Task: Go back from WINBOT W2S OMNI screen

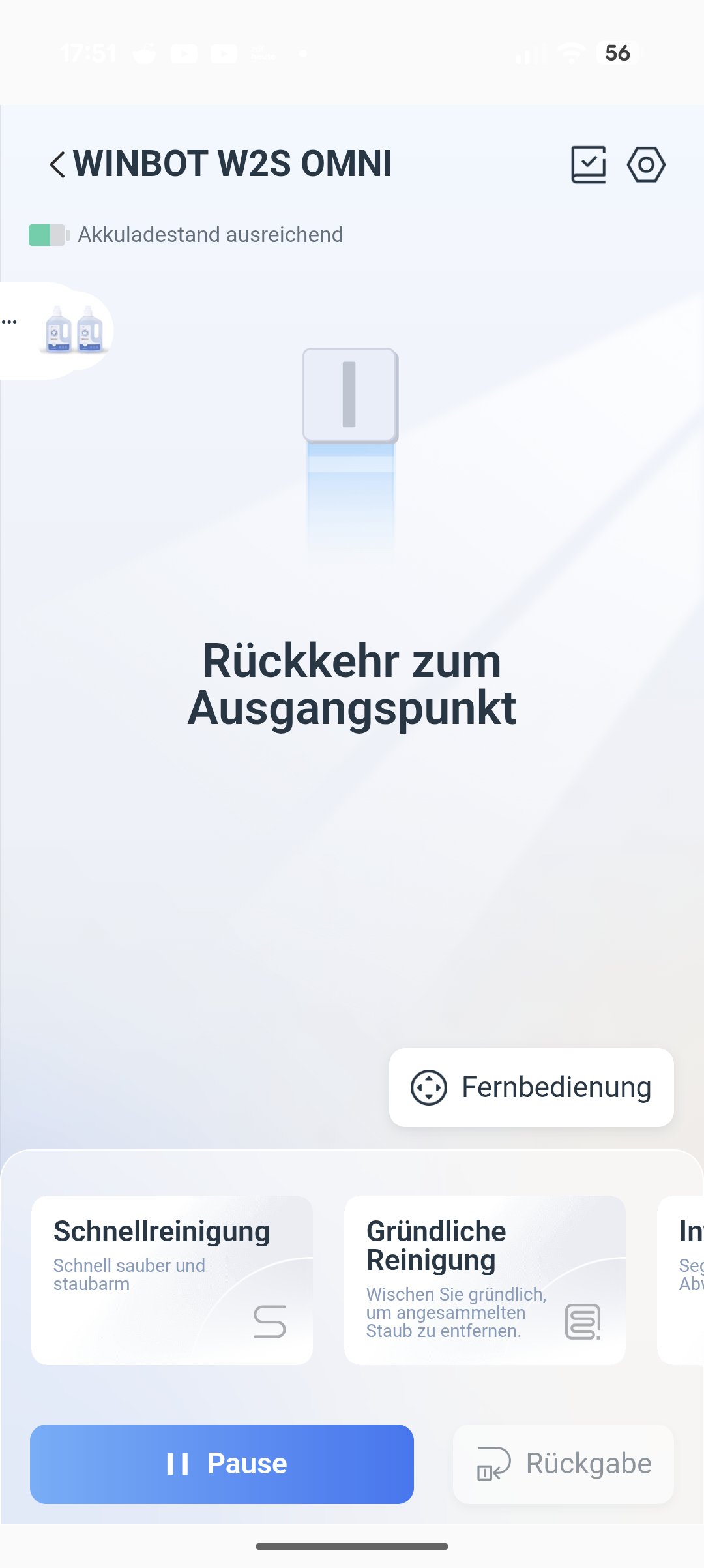Action: point(57,164)
